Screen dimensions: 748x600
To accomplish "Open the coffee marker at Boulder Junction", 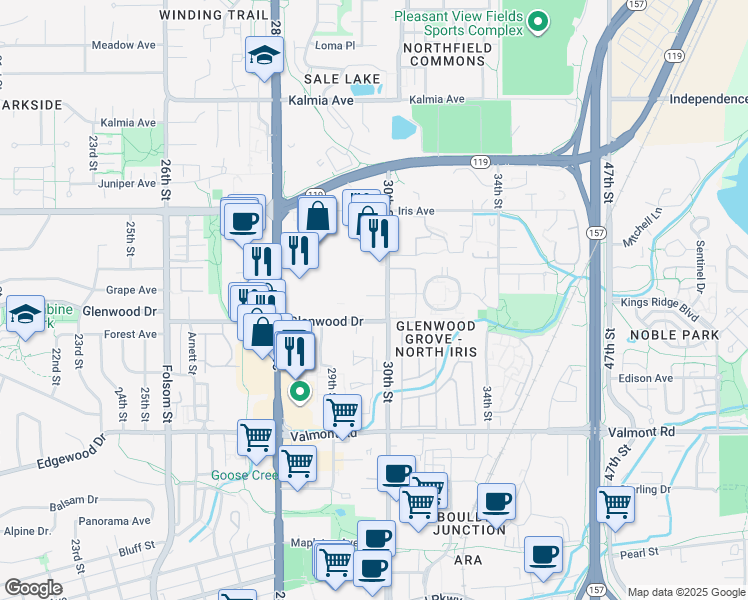I will [496, 501].
